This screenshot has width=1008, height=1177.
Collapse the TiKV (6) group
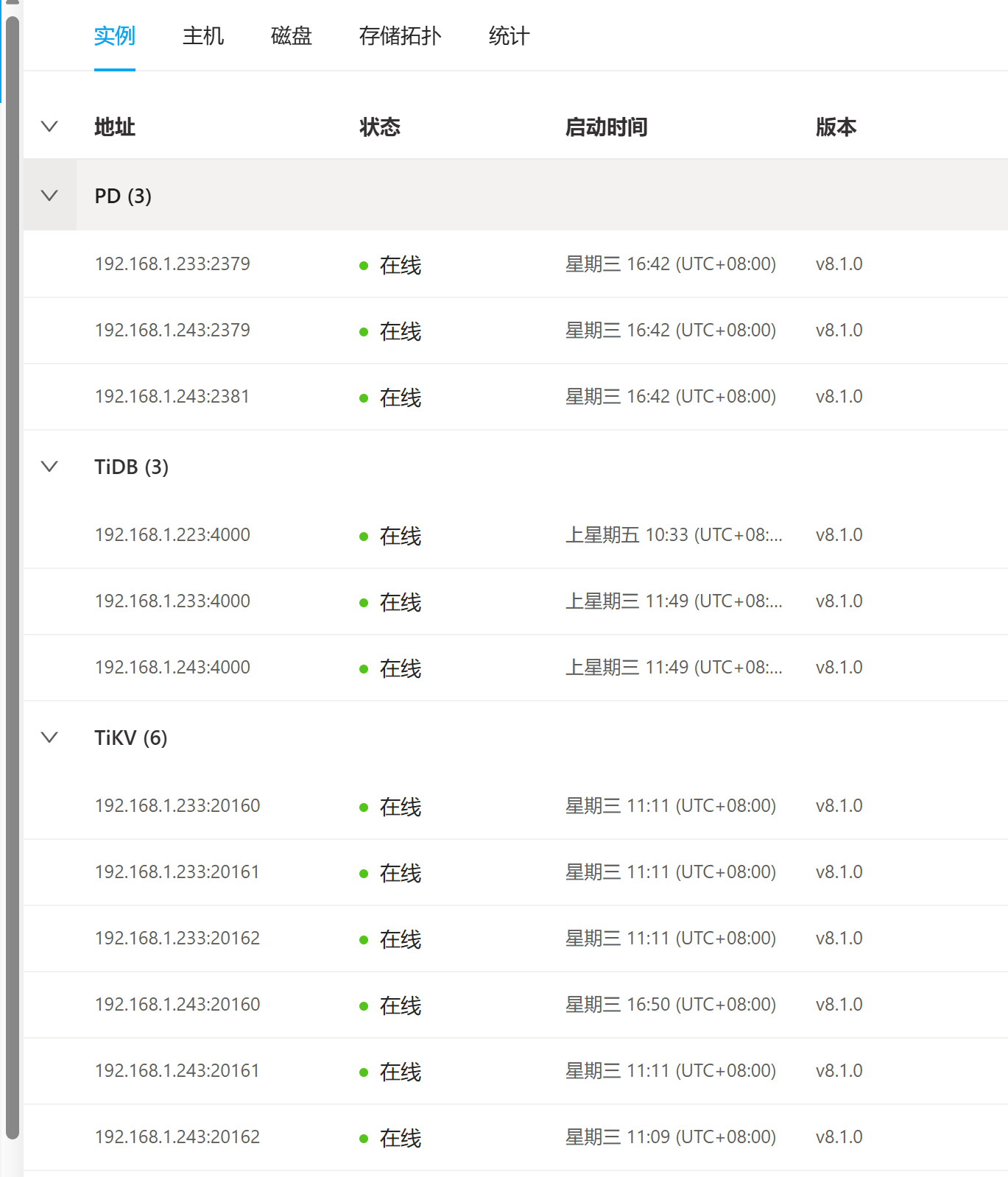point(49,738)
